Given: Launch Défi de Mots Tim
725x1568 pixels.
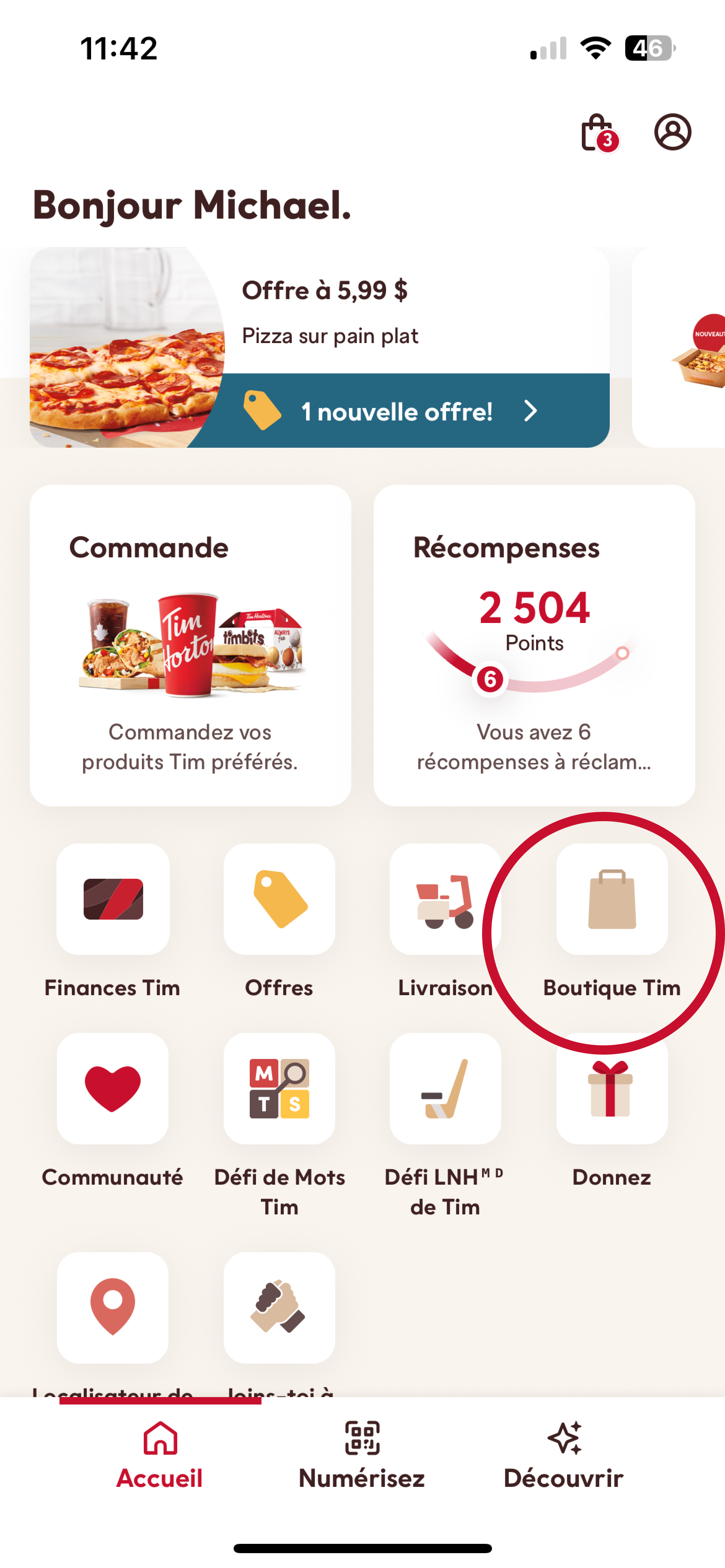Looking at the screenshot, I should (279, 1088).
